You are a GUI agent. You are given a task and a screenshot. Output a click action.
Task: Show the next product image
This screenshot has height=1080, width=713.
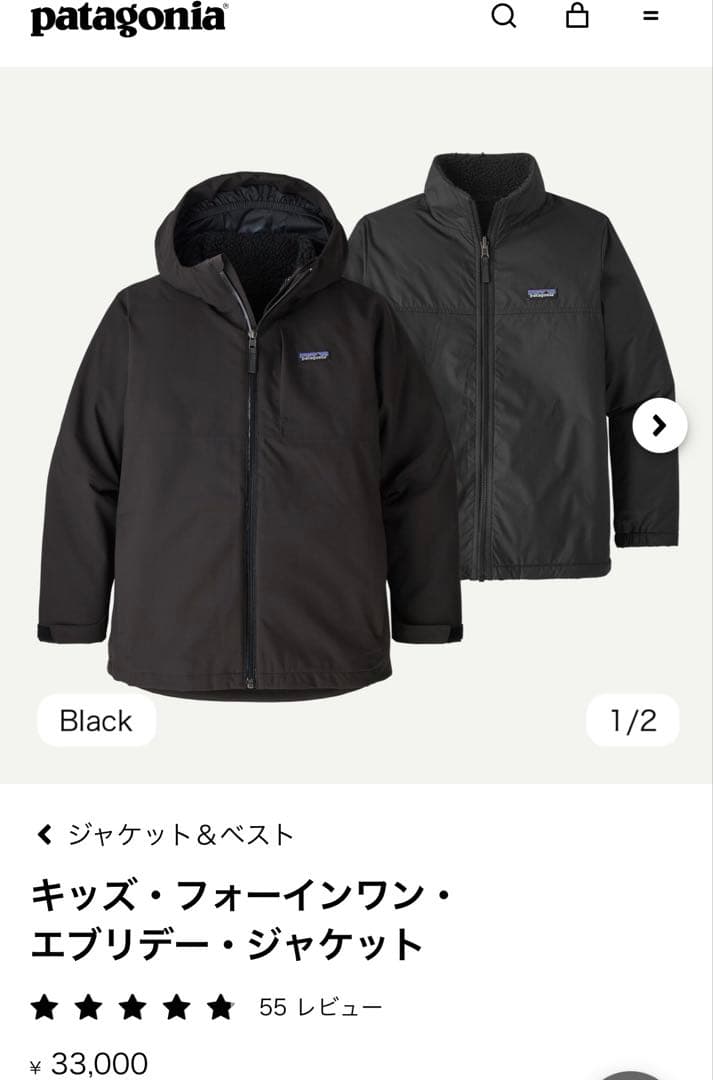point(659,426)
